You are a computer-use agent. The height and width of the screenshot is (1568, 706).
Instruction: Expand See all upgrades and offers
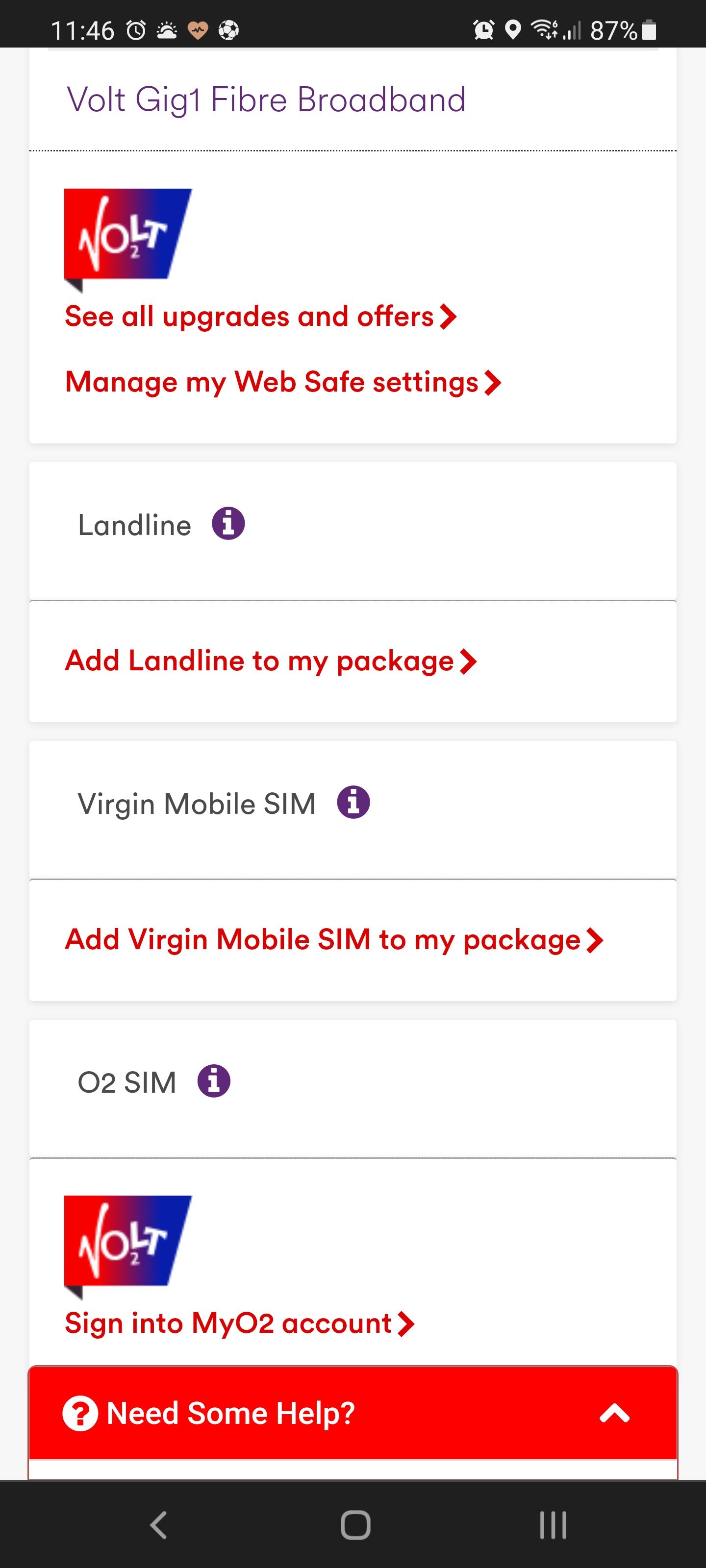click(261, 316)
